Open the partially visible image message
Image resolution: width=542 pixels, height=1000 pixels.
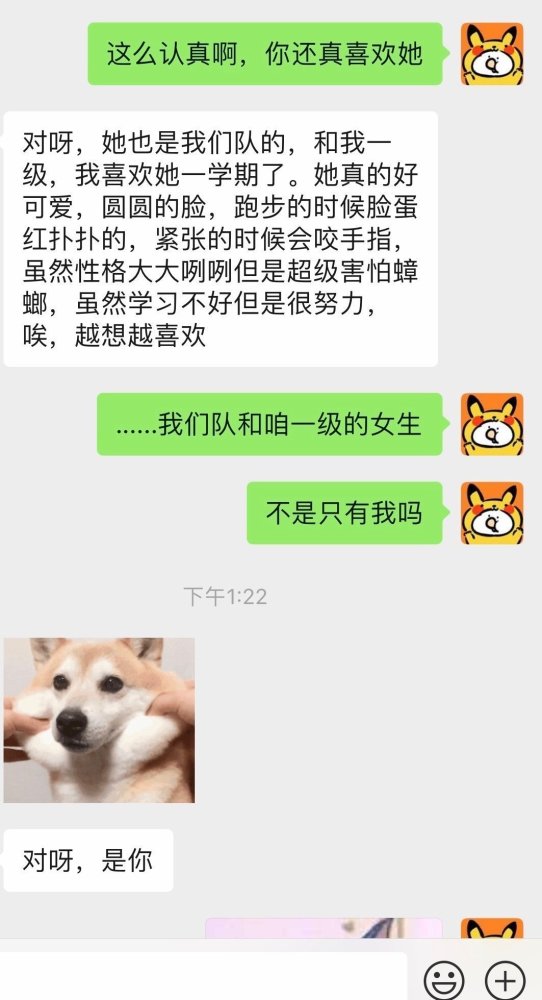tap(323, 928)
